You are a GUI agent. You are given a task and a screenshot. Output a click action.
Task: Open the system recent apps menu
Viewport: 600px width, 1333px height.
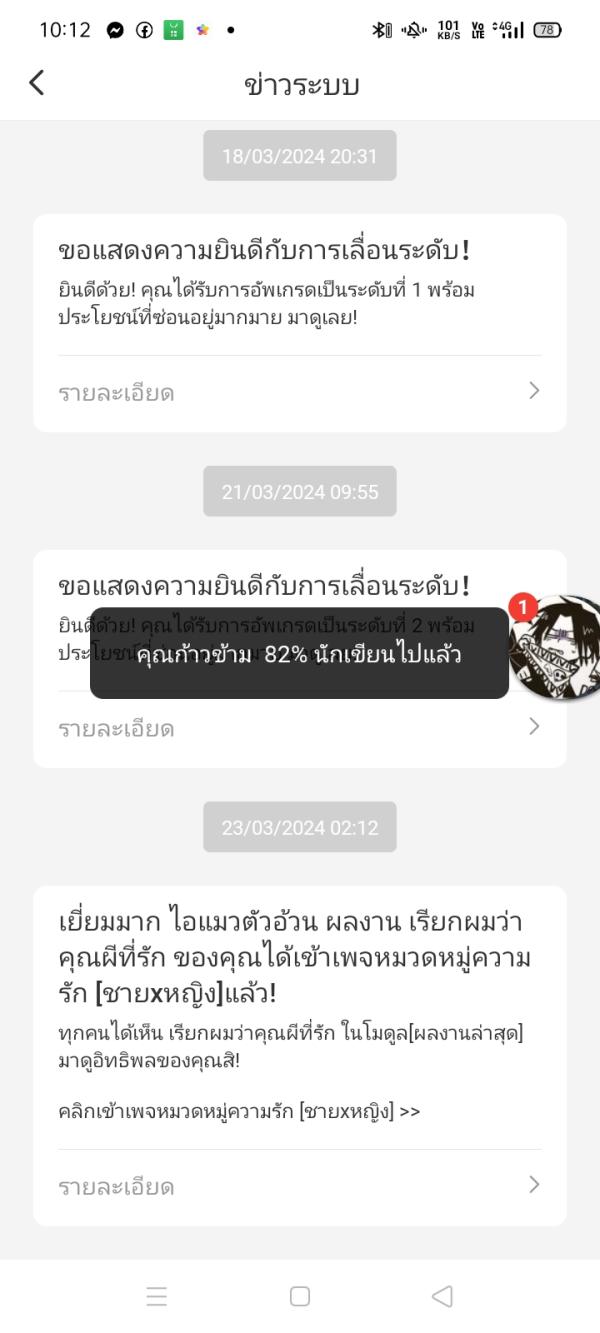(x=157, y=1296)
